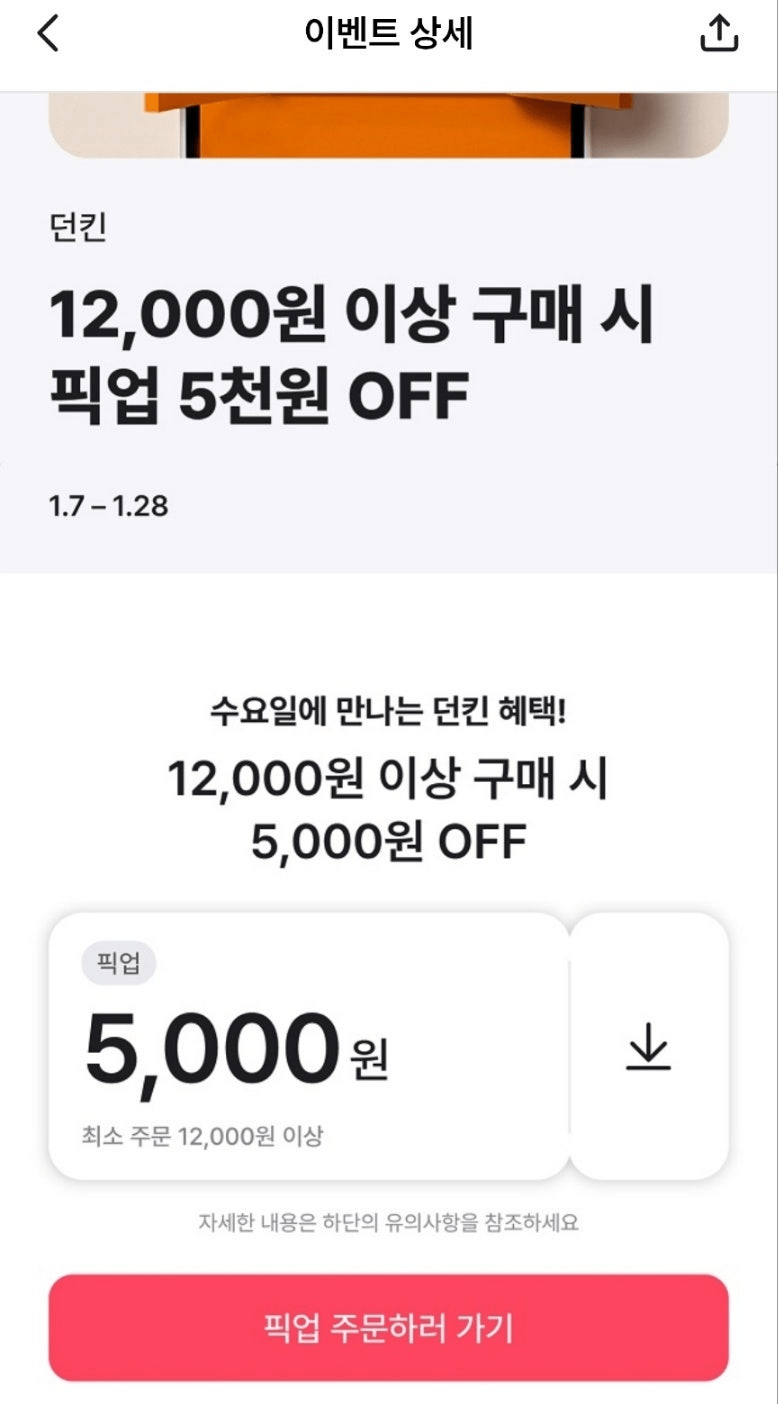This screenshot has height=1404, width=778.
Task: Tap the 픽업 주문하러 가기 button
Action: click(x=388, y=1327)
